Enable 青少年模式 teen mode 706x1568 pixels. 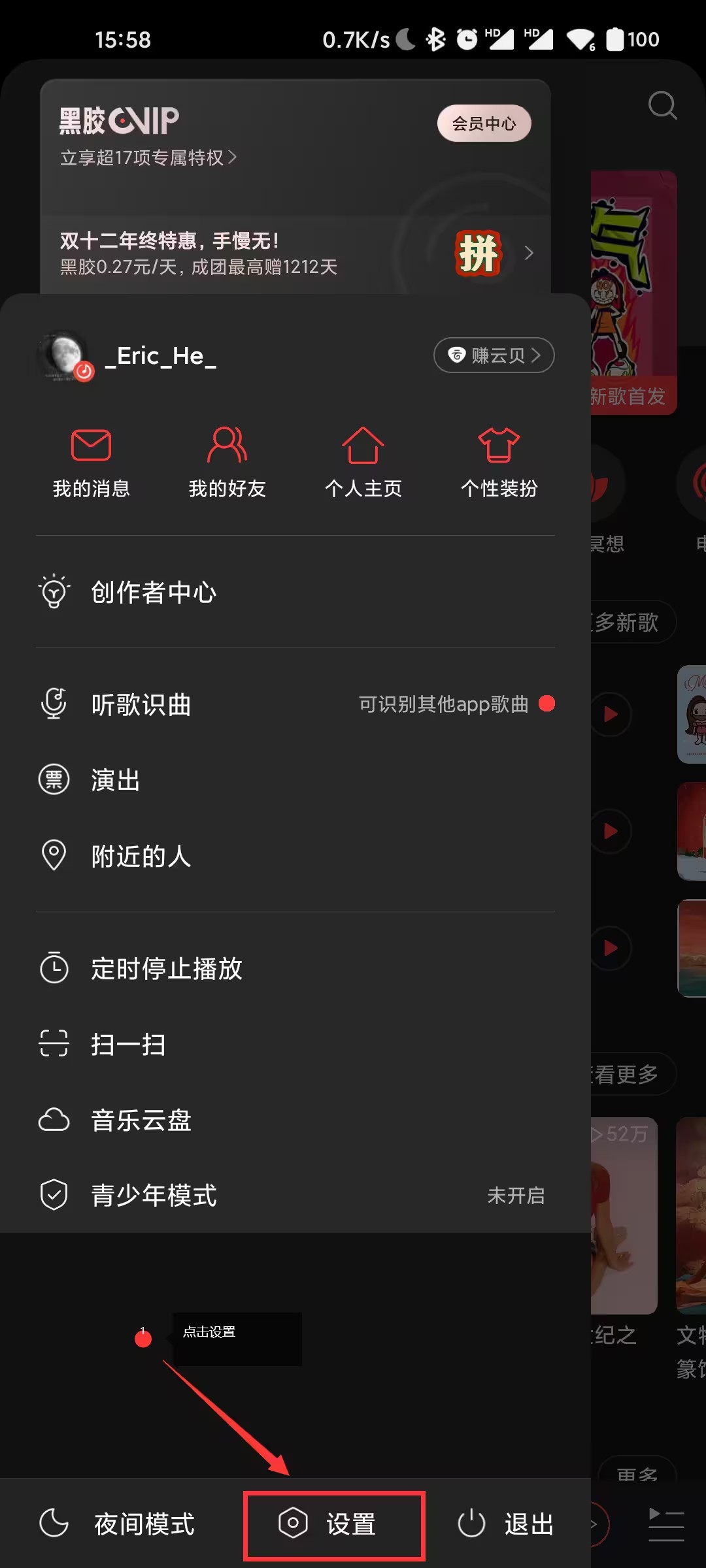coord(154,1196)
